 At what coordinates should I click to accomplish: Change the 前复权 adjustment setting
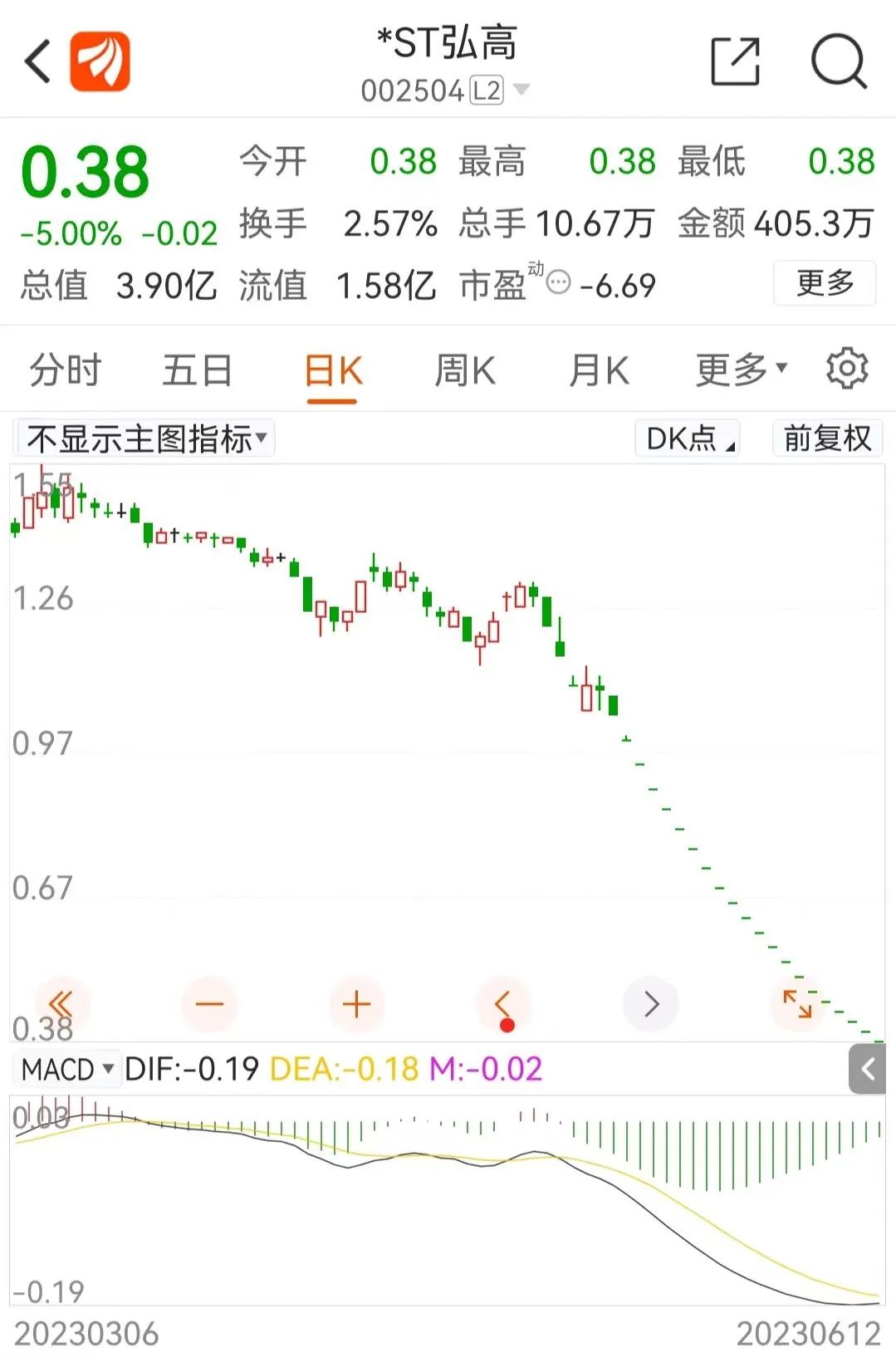click(x=827, y=438)
